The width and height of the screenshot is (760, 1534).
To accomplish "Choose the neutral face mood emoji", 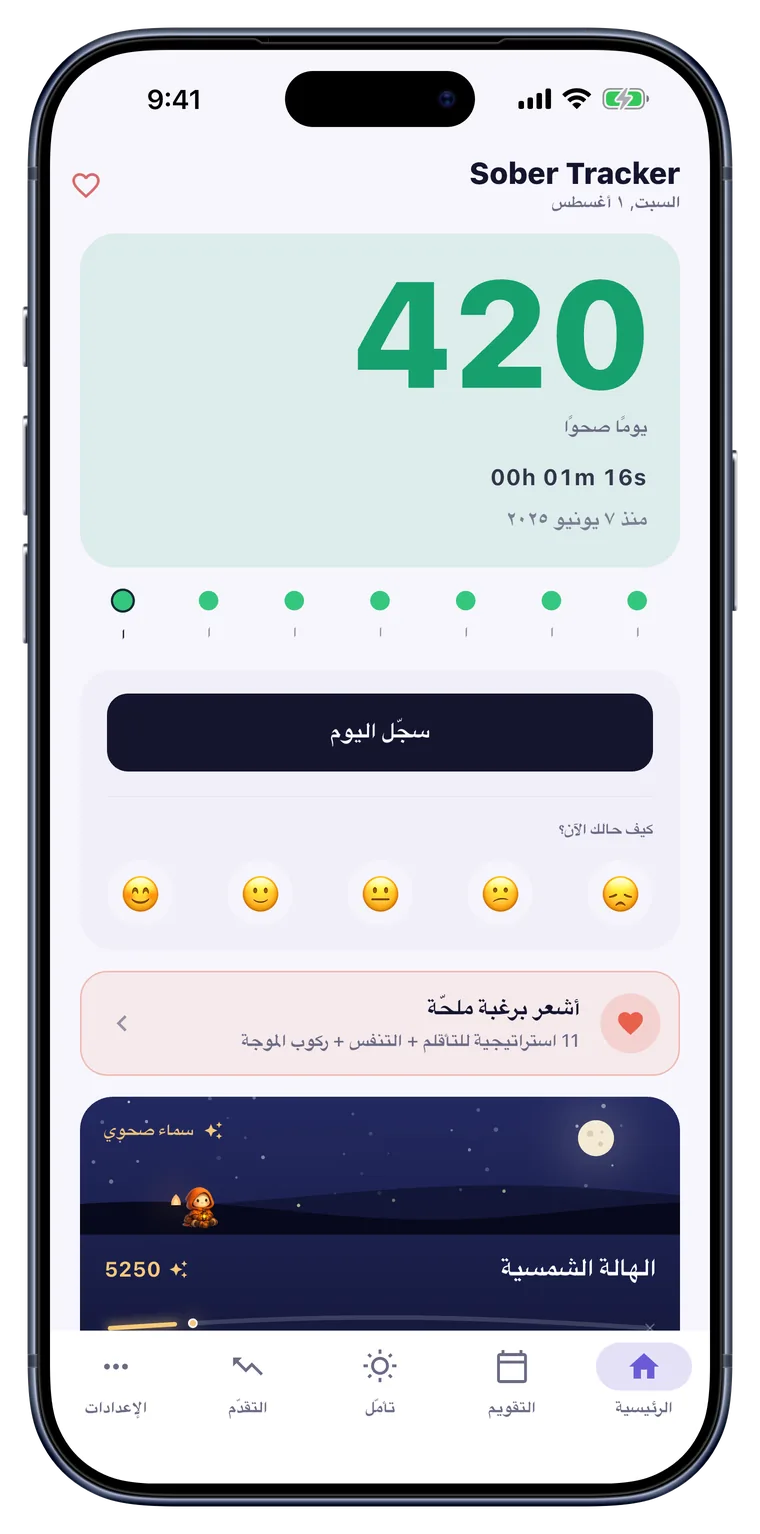I will pyautogui.click(x=380, y=893).
